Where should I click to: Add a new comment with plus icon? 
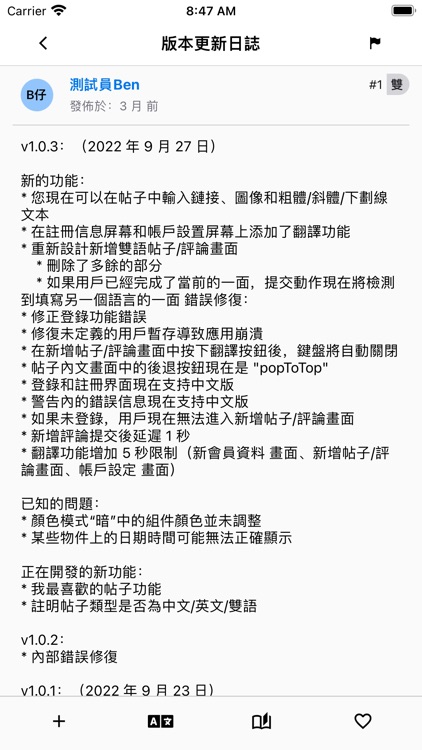coord(59,721)
